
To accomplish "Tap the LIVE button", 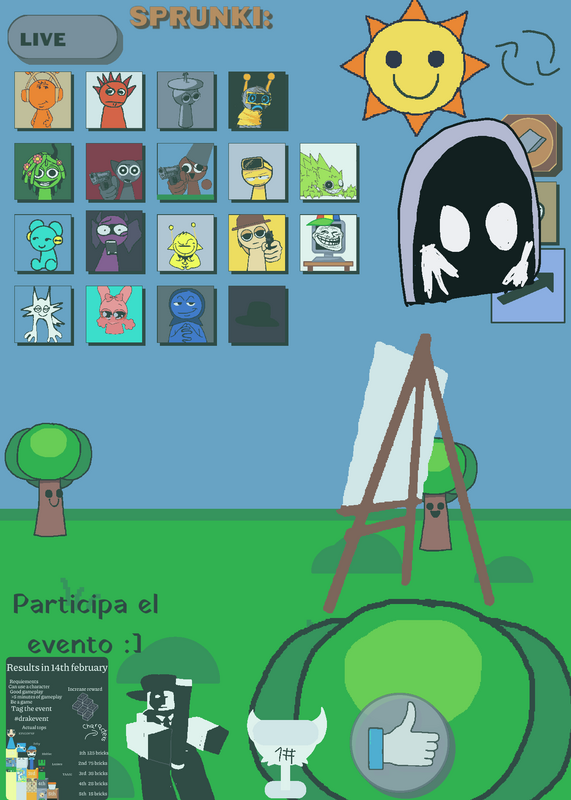I will click(63, 37).
